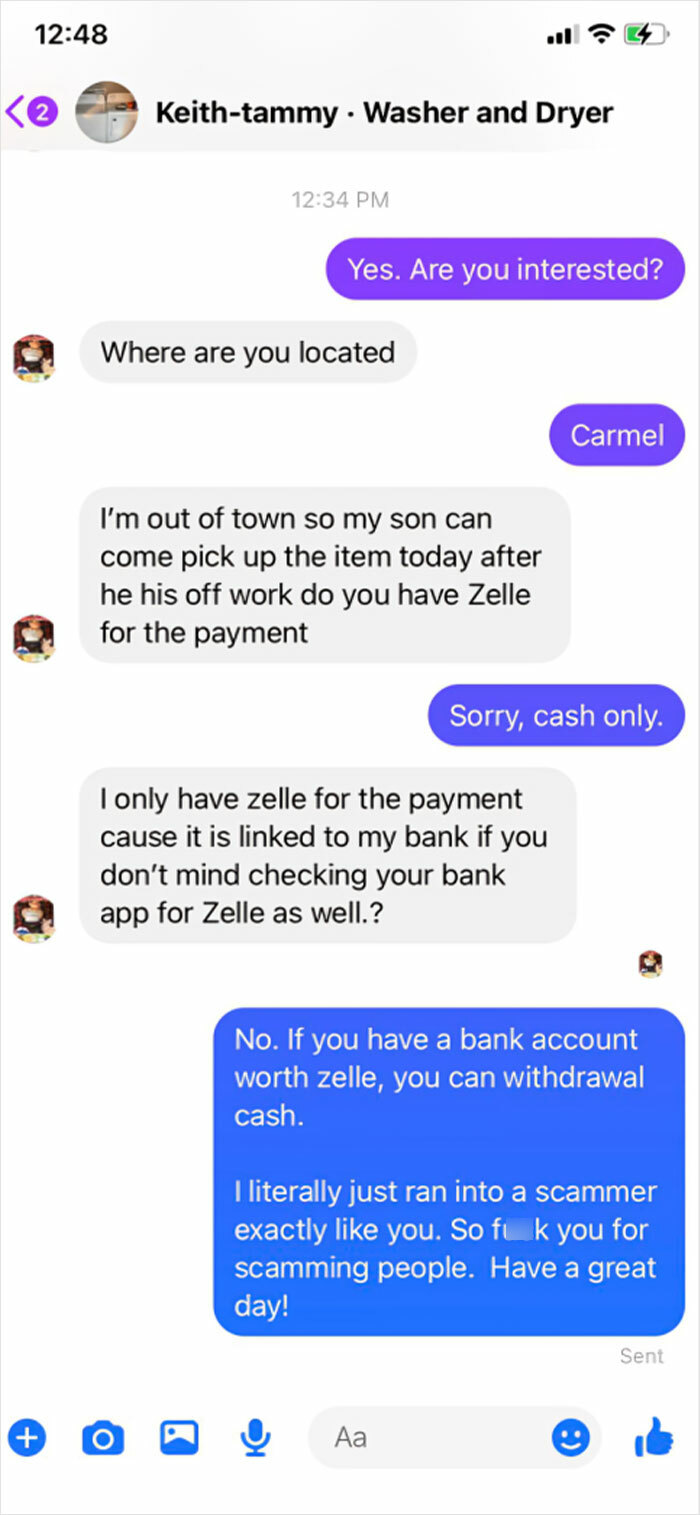Image resolution: width=700 pixels, height=1515 pixels.
Task: Open Keith-tammy Washer and Dryer conversation details
Action: 384,112
